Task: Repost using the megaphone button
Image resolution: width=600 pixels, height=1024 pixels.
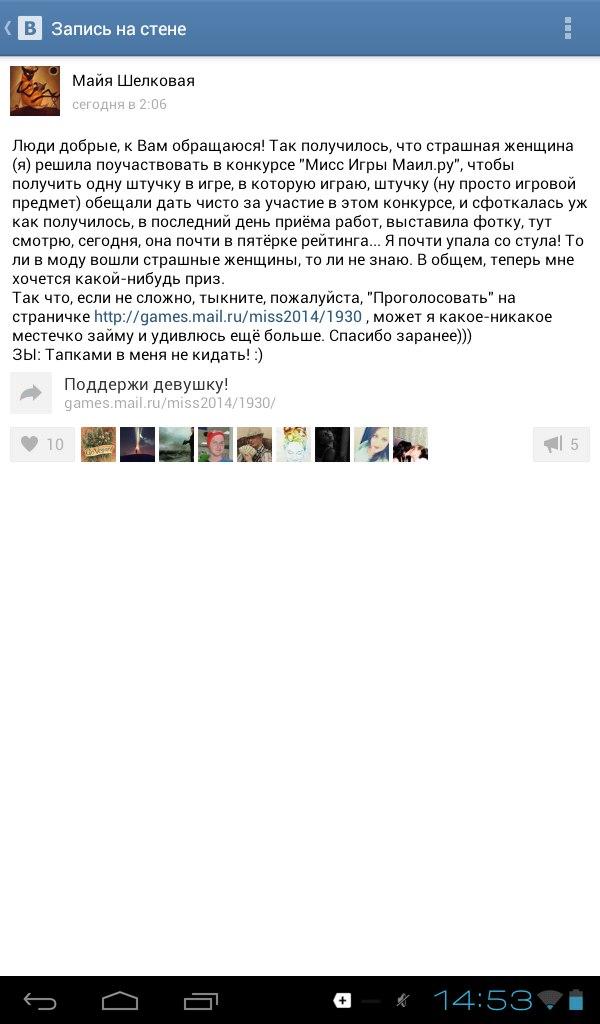Action: click(x=561, y=444)
